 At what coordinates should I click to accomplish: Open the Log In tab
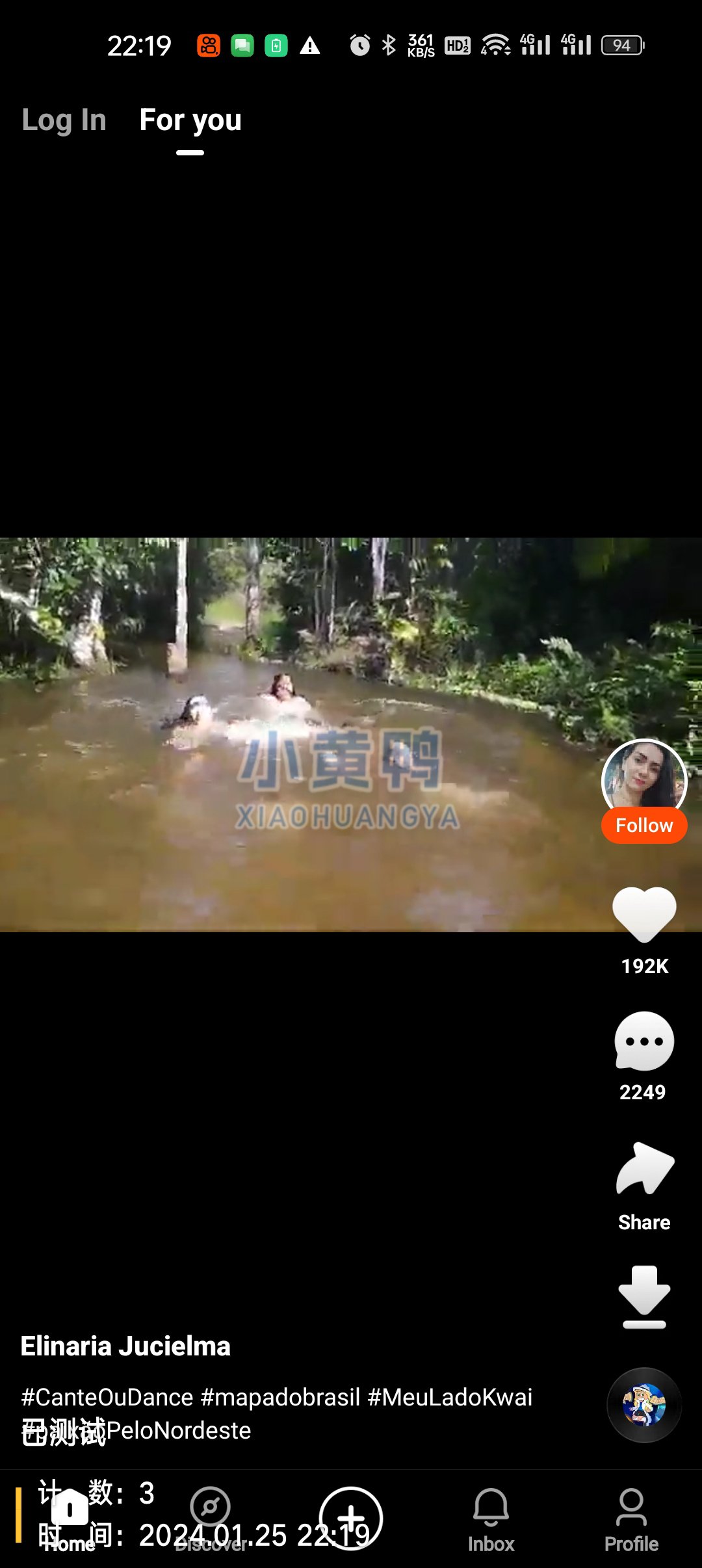(64, 120)
